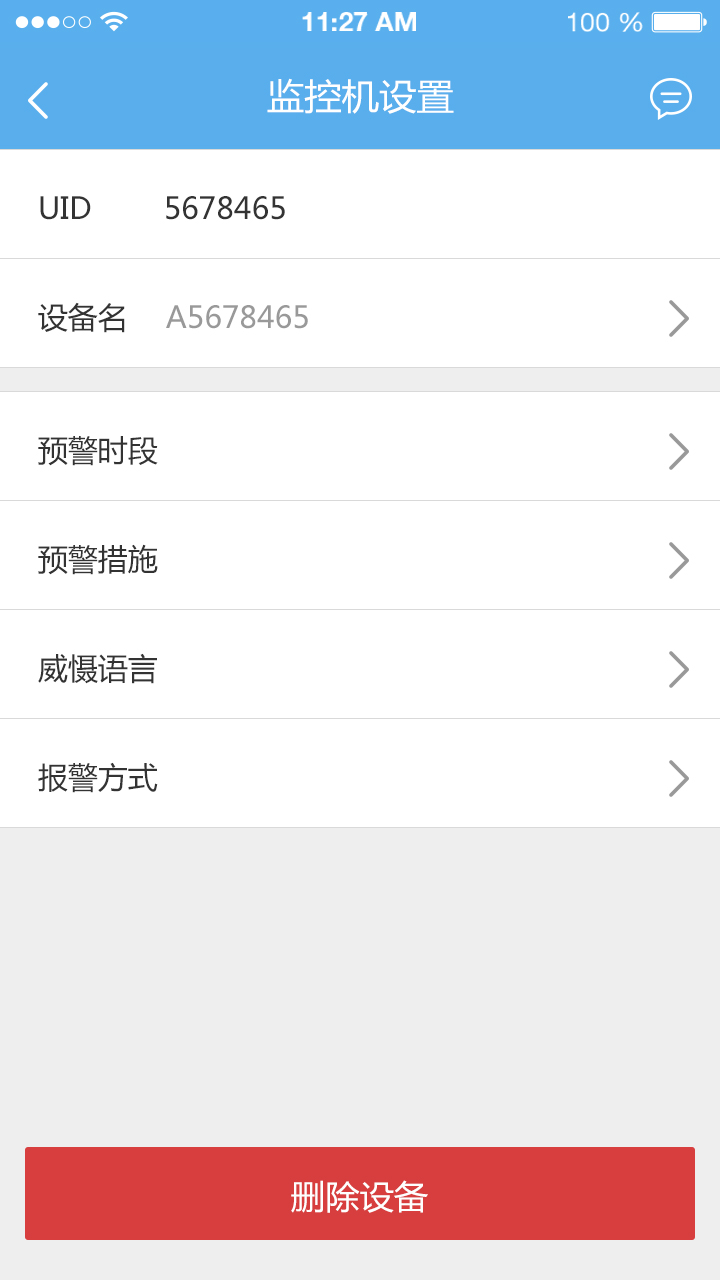Tap the device name field A5678465
The image size is (720, 1280).
[x=238, y=318]
